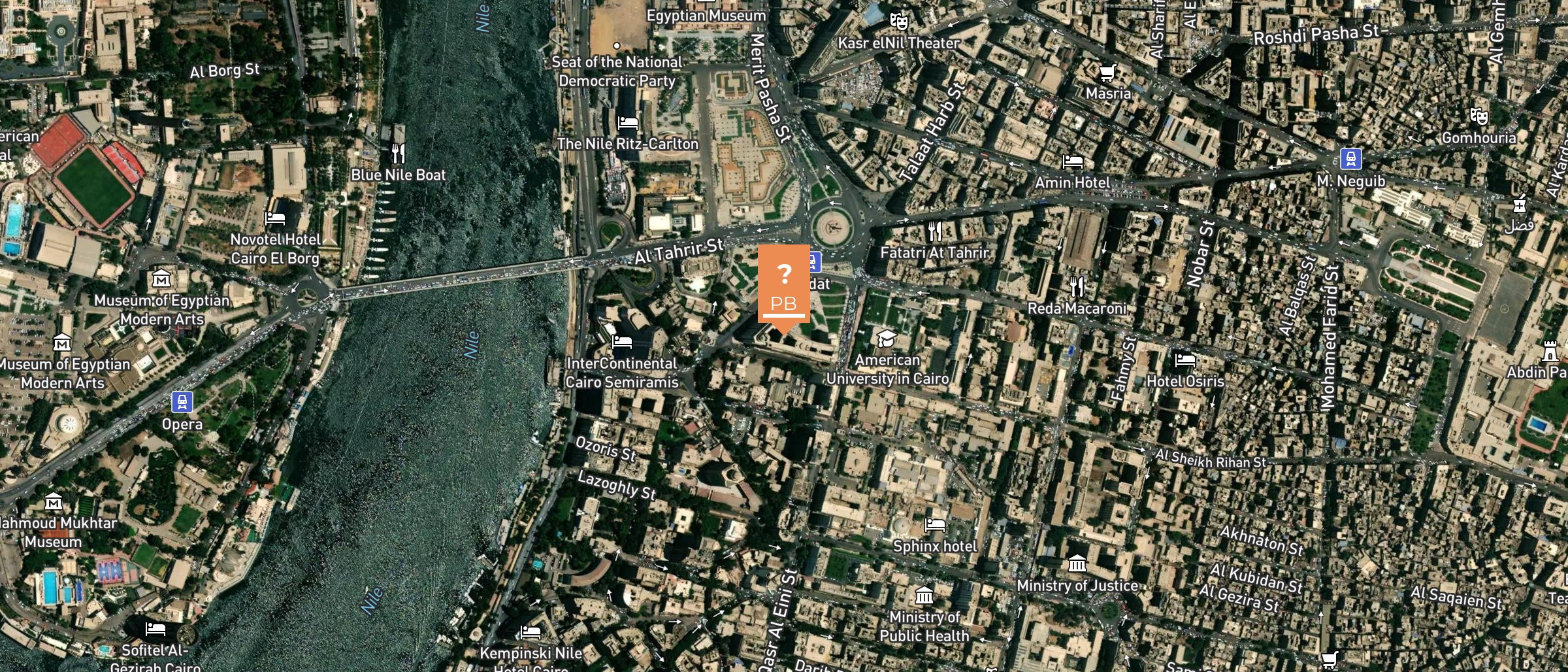
Task: Tap the Masria shopping cart marker
Action: click(1107, 72)
